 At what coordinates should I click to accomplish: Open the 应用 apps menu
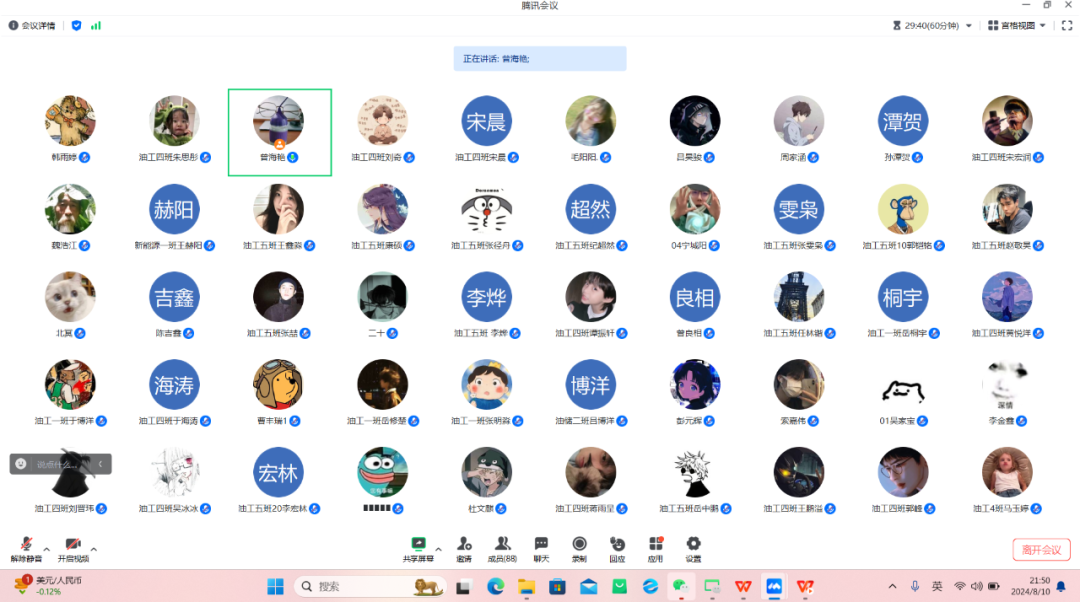coord(655,549)
